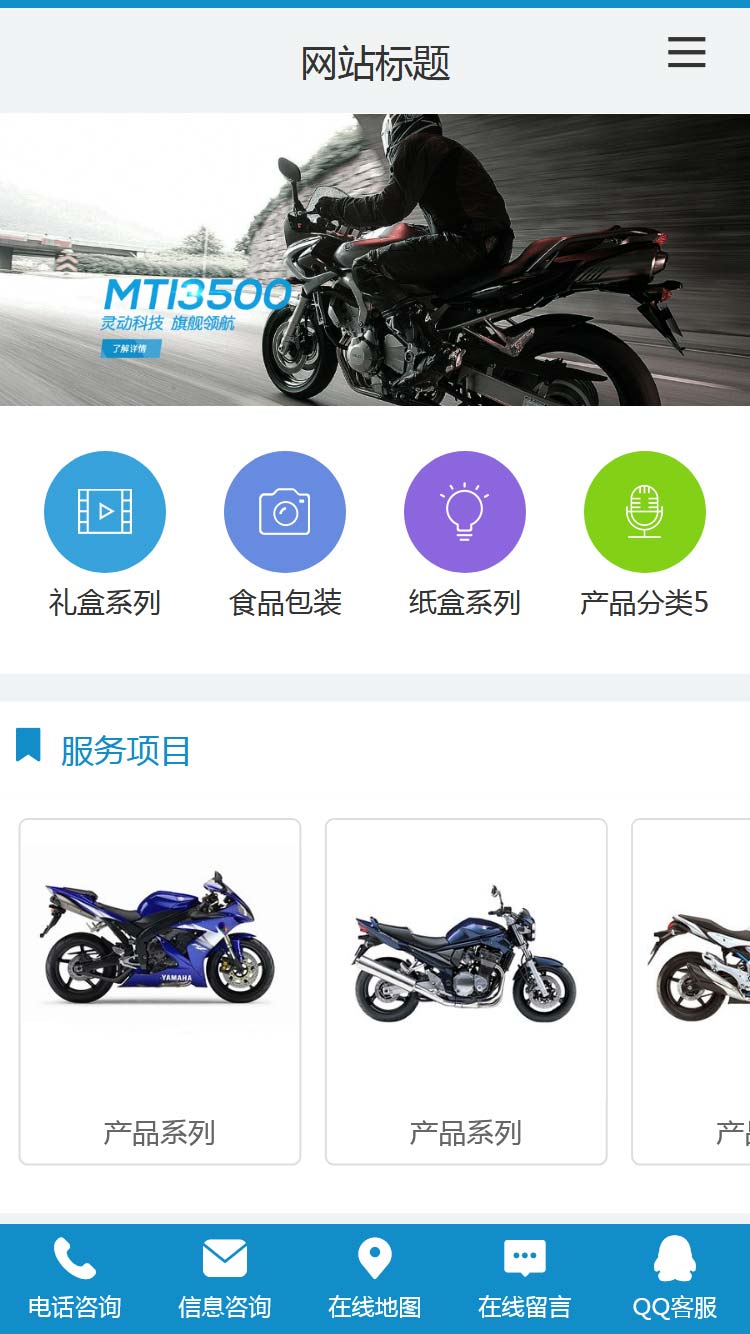
Task: Open 信息咨询 messaging
Action: 225,1278
